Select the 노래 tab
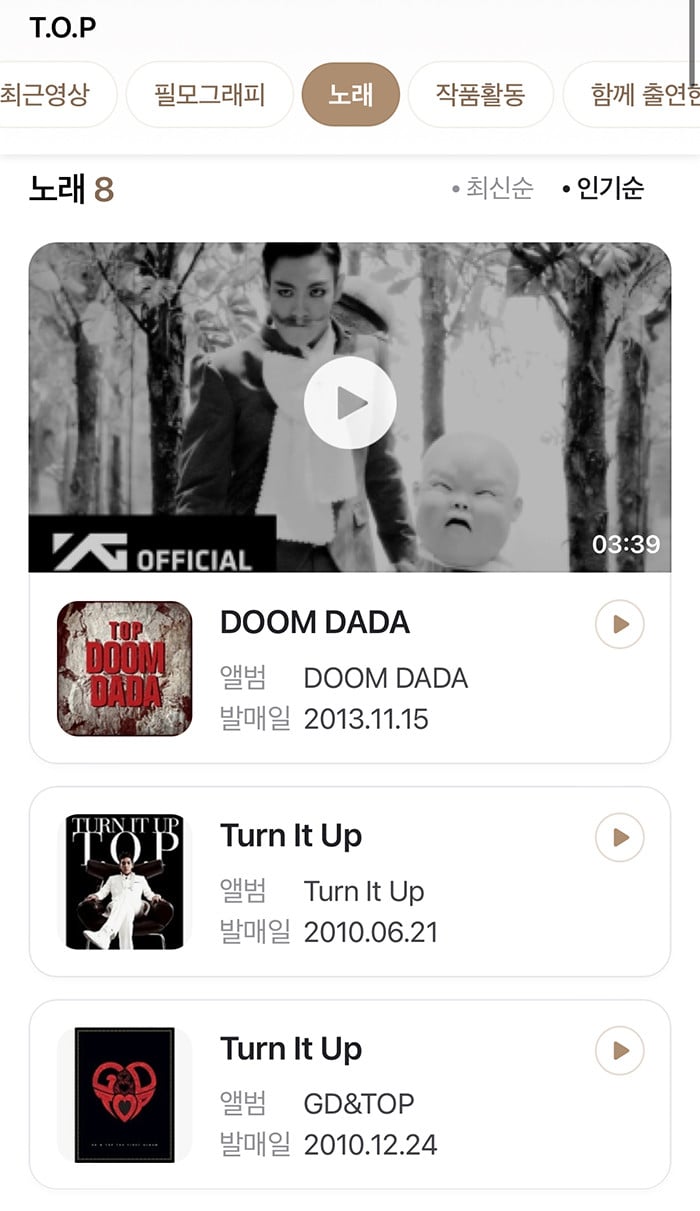The height and width of the screenshot is (1211, 700). pyautogui.click(x=351, y=95)
